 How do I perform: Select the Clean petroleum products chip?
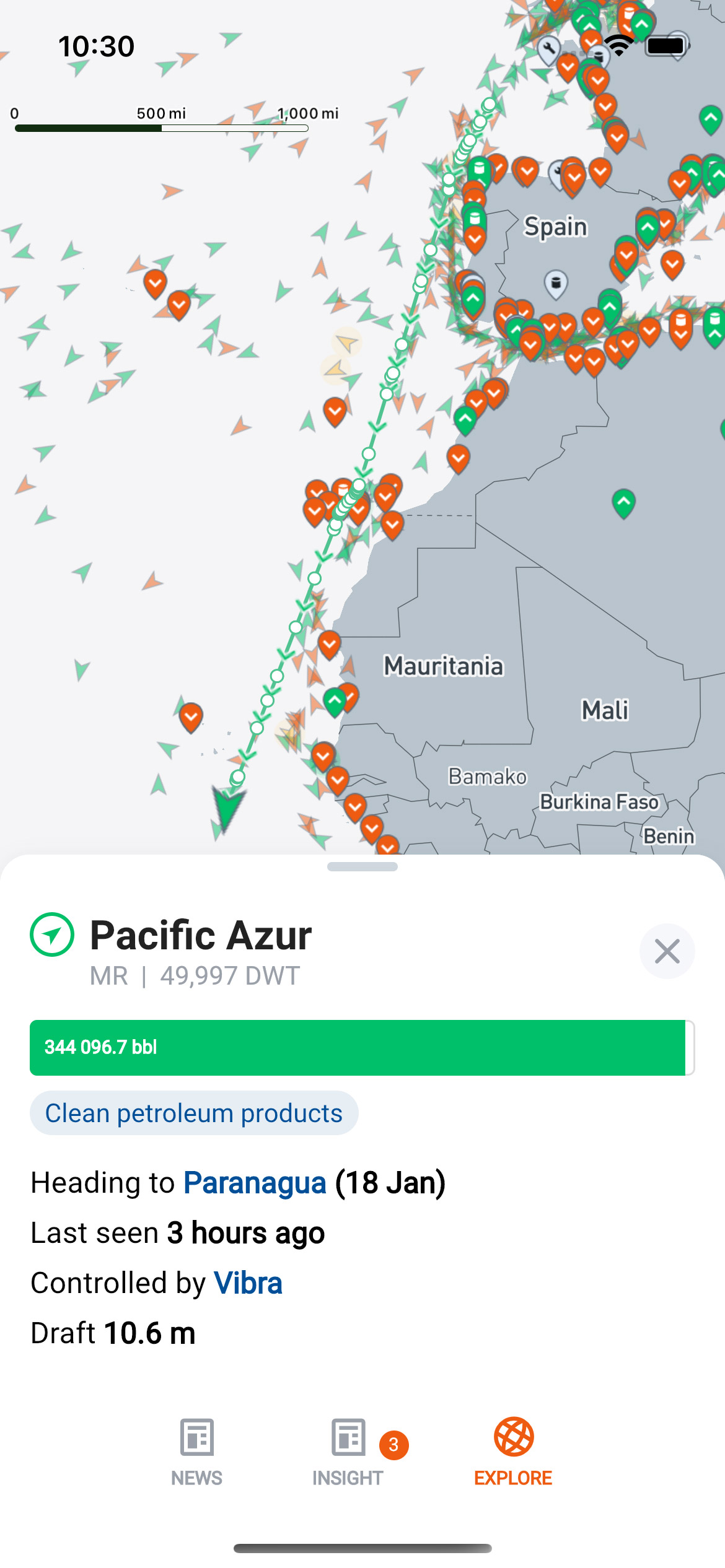coord(193,1113)
